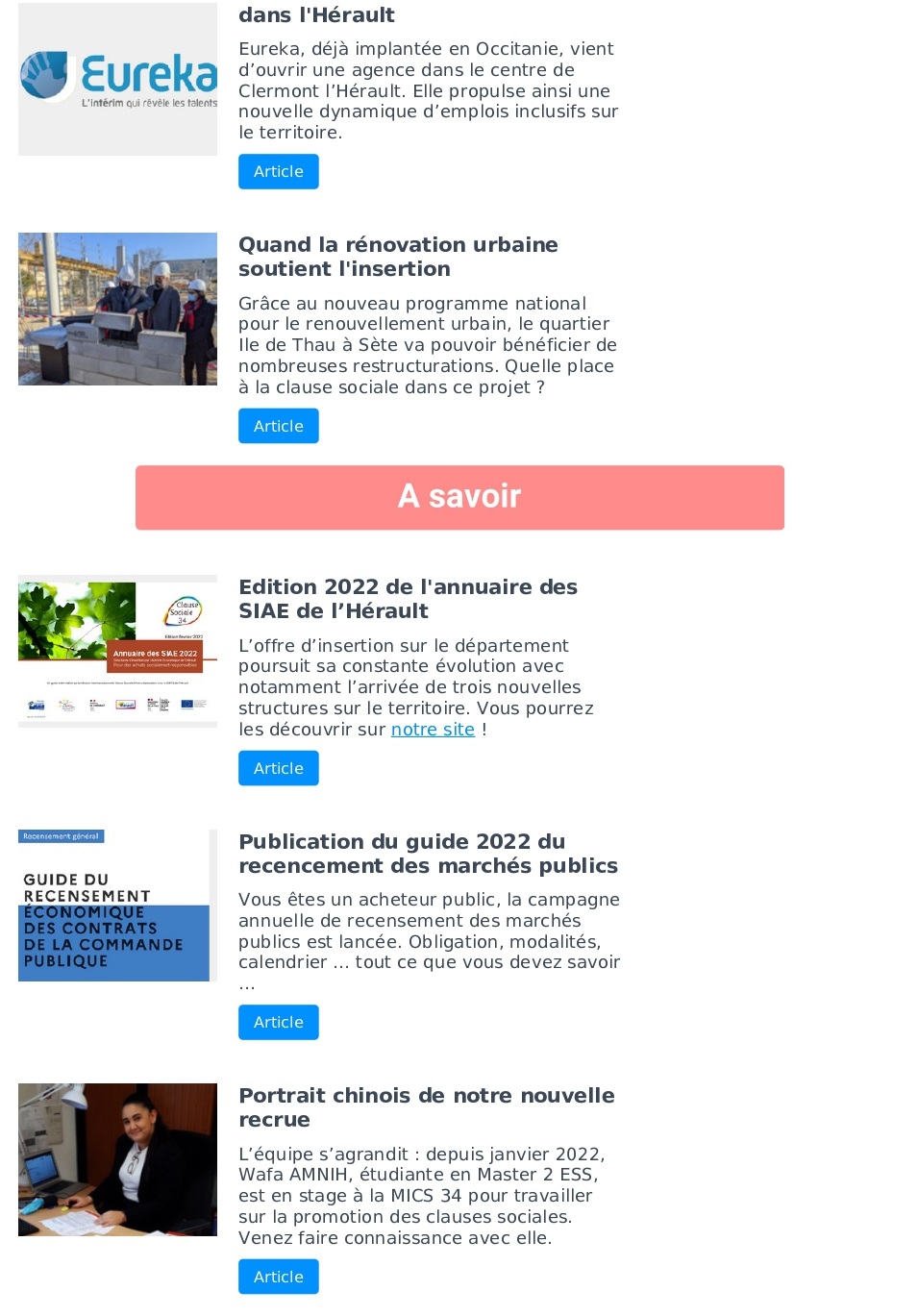Open the Wafa AMNIH portrait photo
The width and height of the screenshot is (918, 1316).
click(x=117, y=1159)
